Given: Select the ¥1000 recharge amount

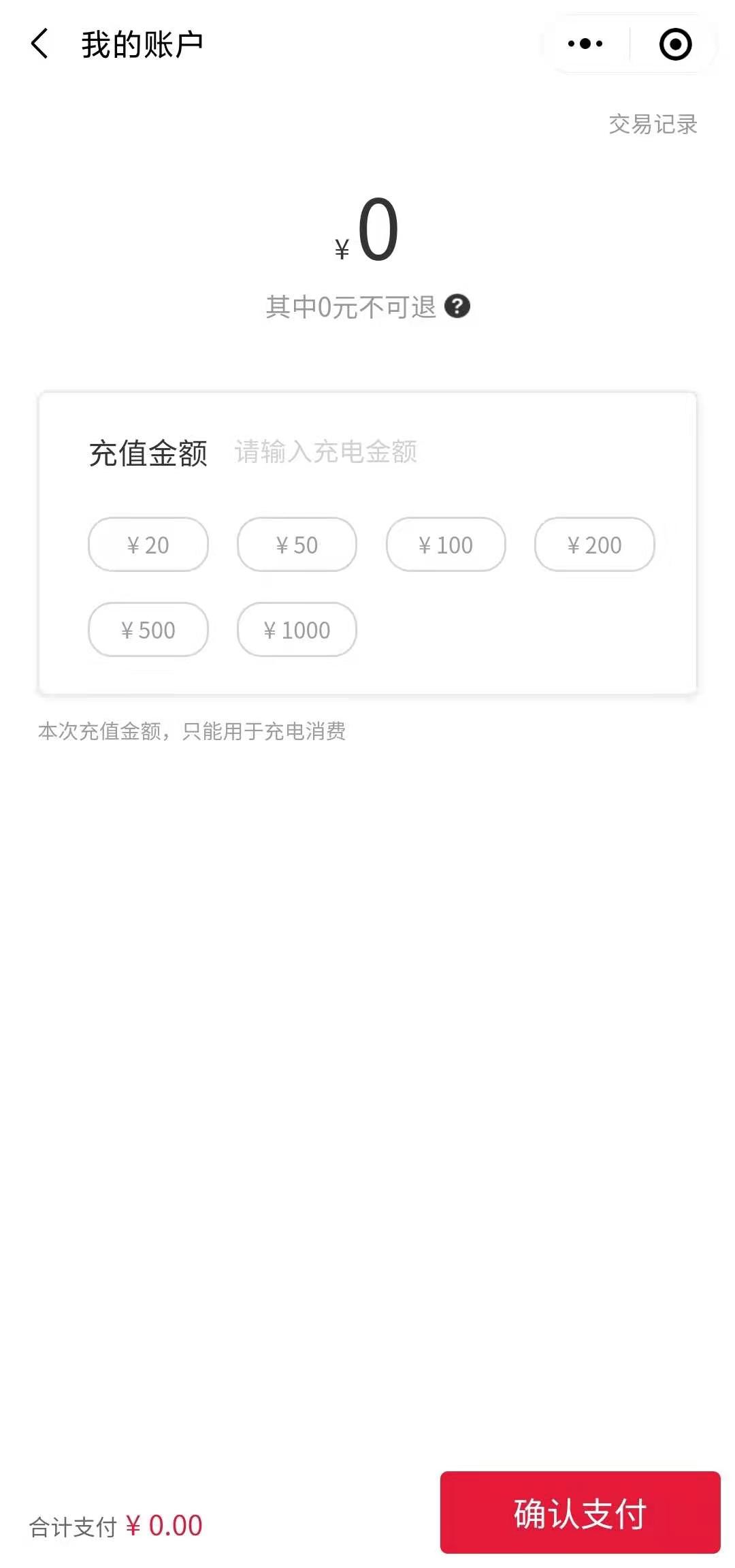Looking at the screenshot, I should [x=297, y=629].
